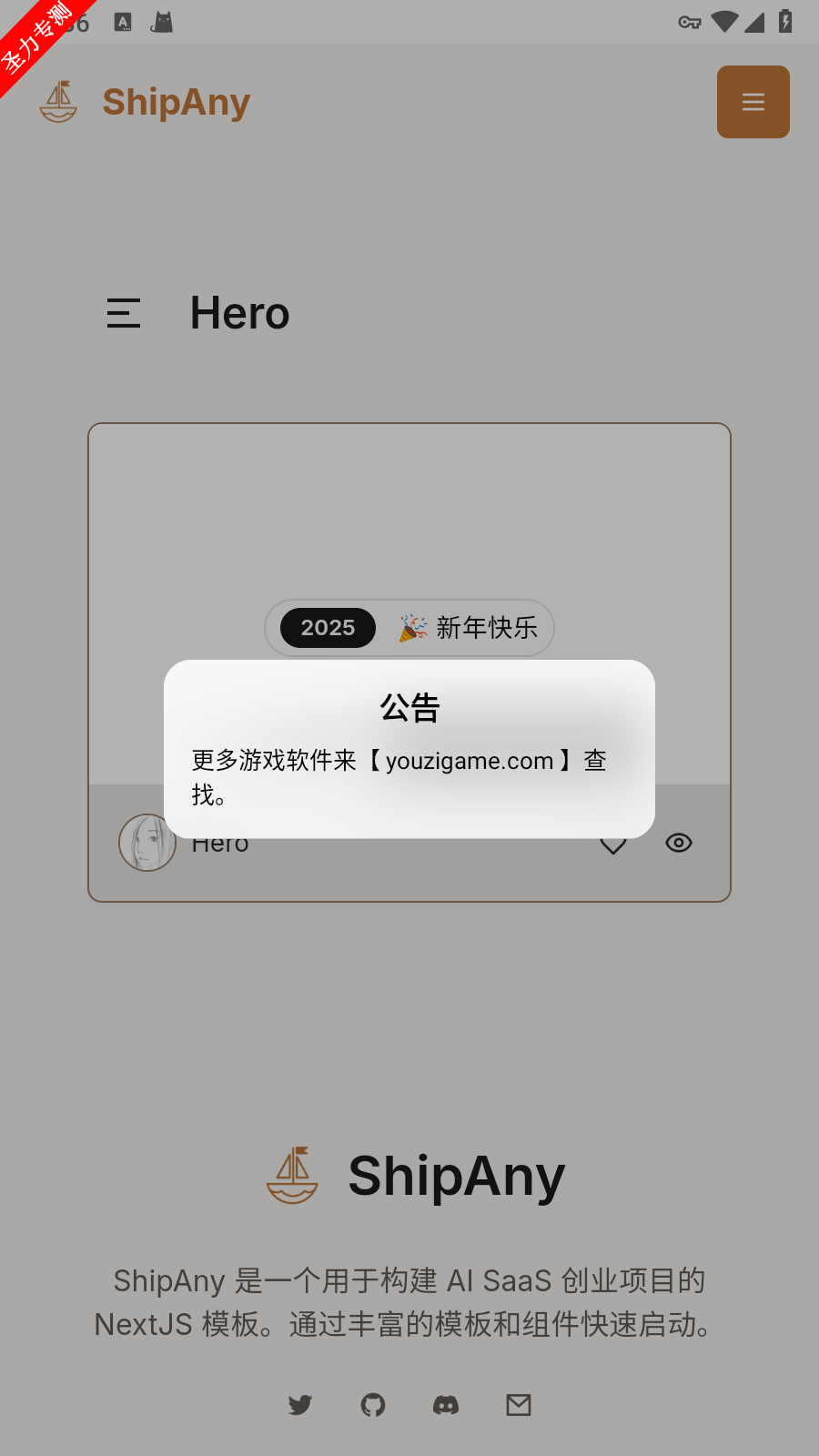This screenshot has width=819, height=1456.
Task: Open the hamburger menu button in the header
Action: [x=753, y=102]
